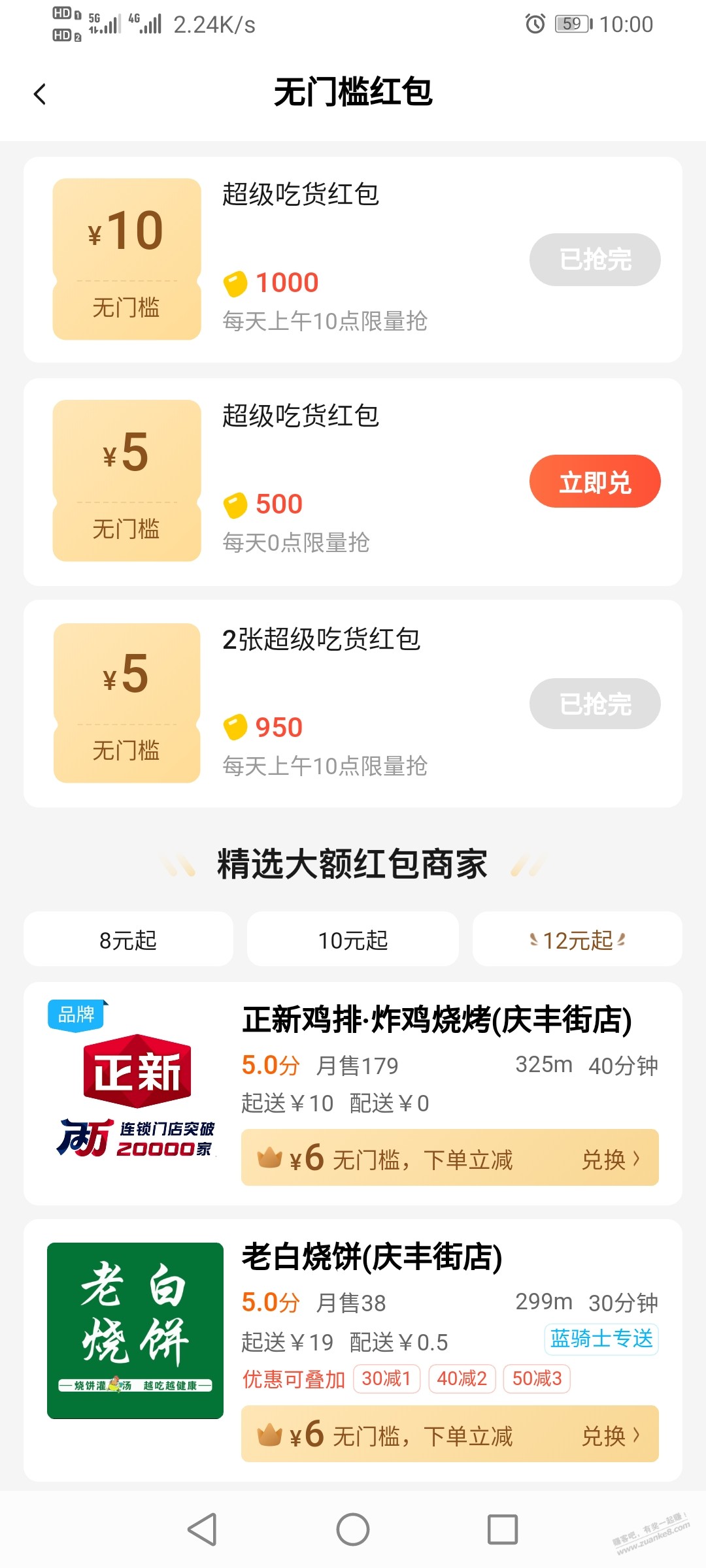Tap the system home button
This screenshot has height=1568, width=706.
pyautogui.click(x=353, y=1529)
